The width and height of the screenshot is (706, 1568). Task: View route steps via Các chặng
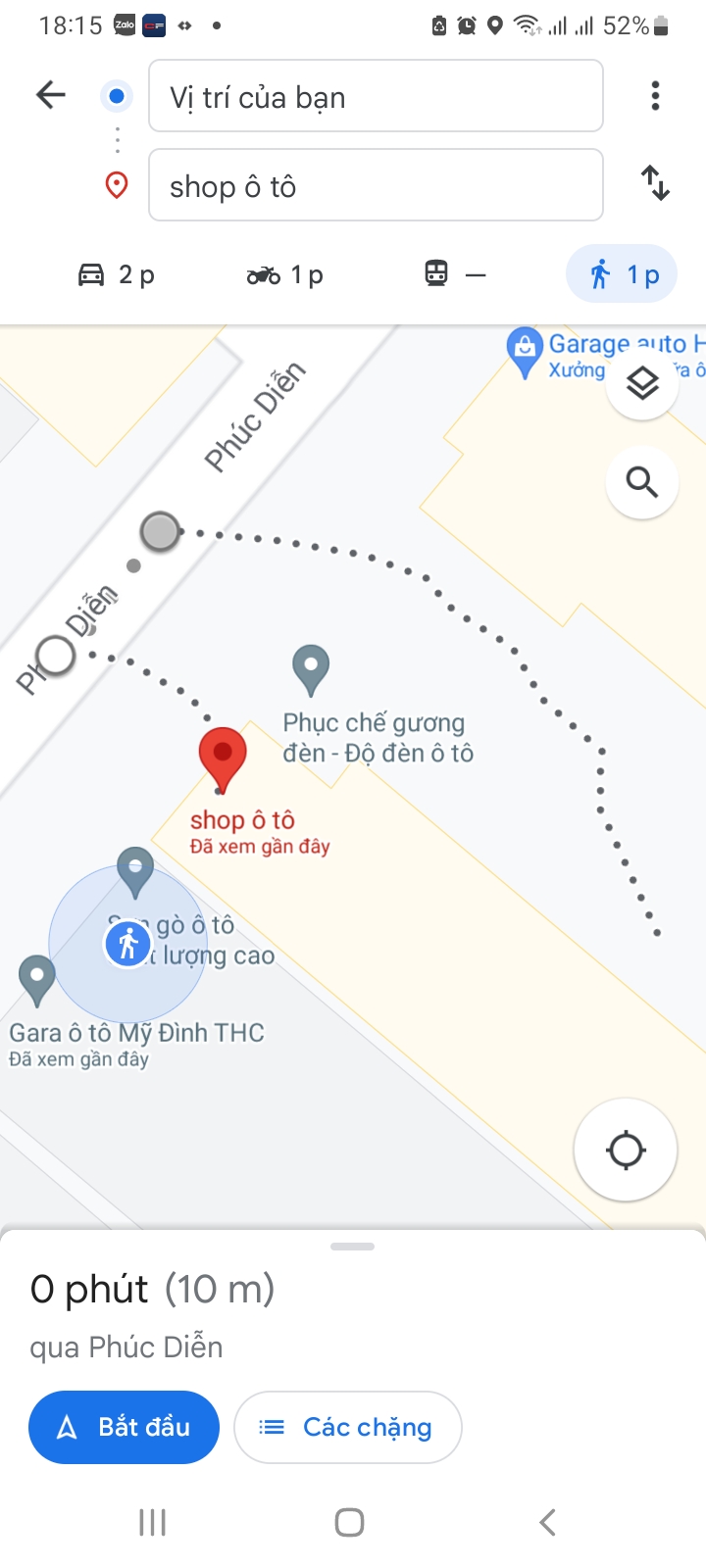[347, 1427]
